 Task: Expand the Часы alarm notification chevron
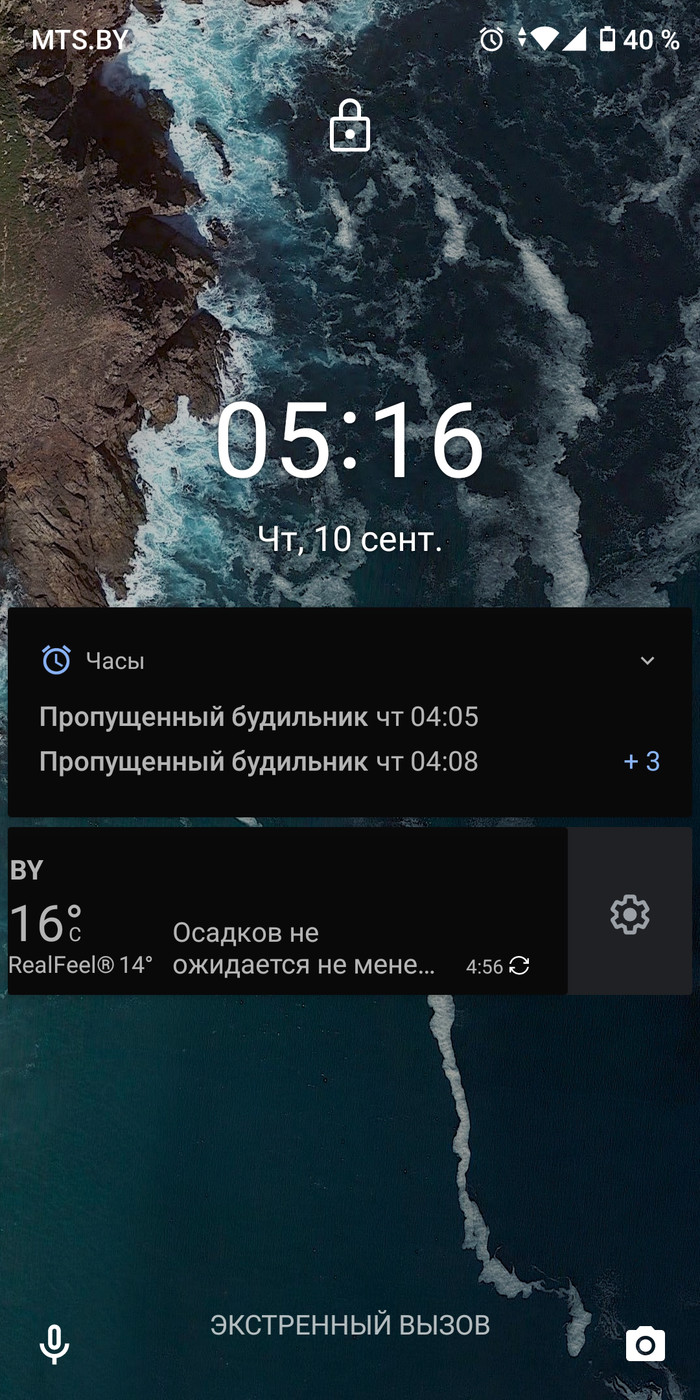(x=647, y=661)
